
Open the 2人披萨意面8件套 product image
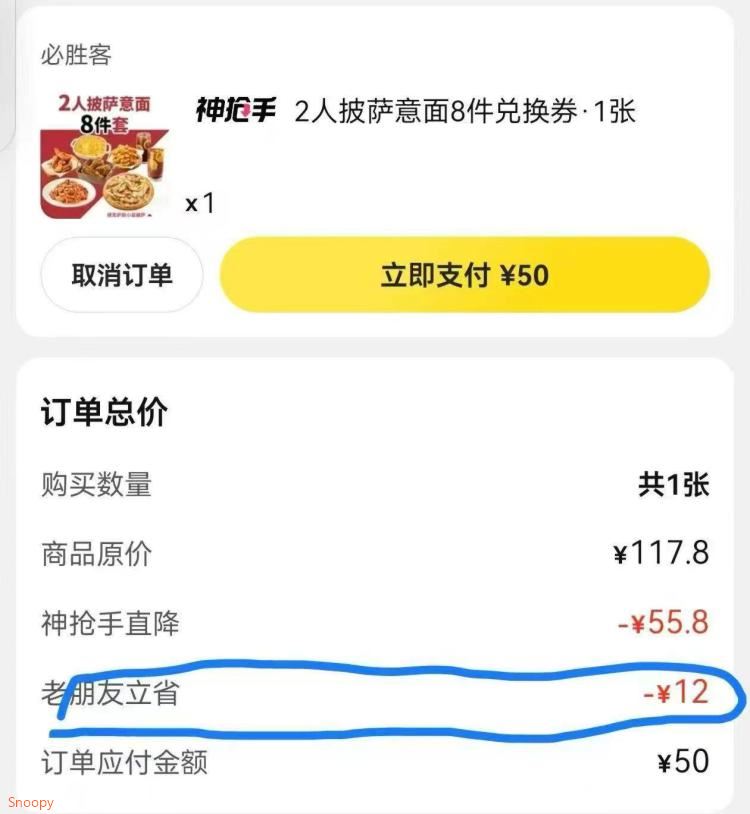point(105,153)
